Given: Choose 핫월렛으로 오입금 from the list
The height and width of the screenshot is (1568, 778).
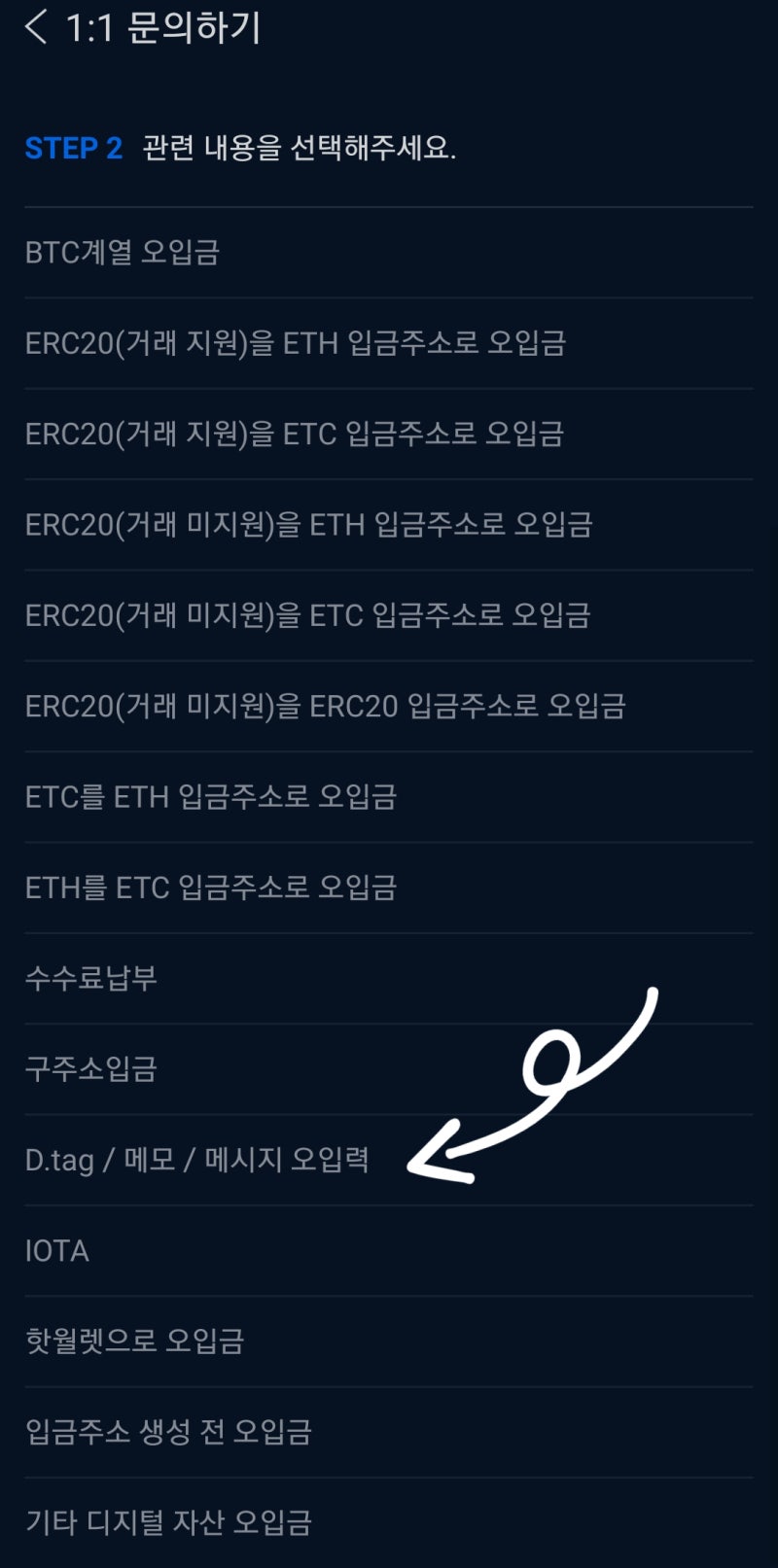Looking at the screenshot, I should (x=134, y=1342).
